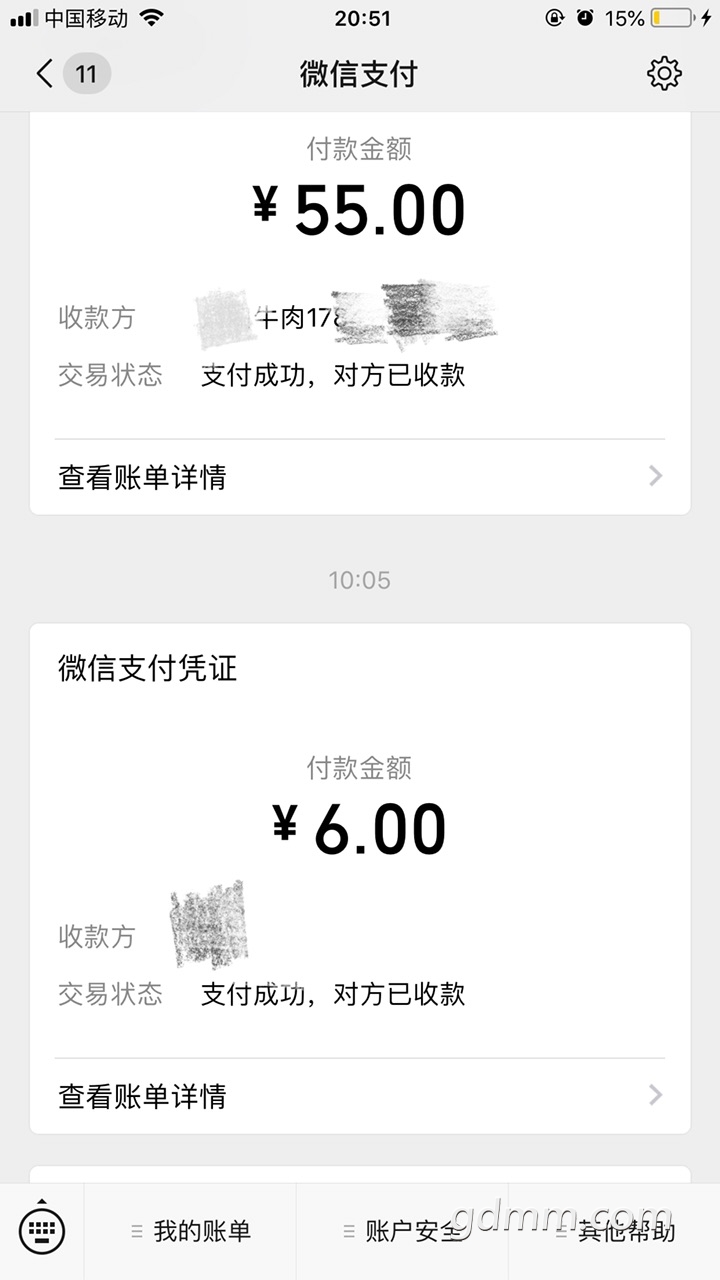720x1280 pixels.
Task: View bill details for the ¥6.00 payment
Action: pyautogui.click(x=359, y=1096)
